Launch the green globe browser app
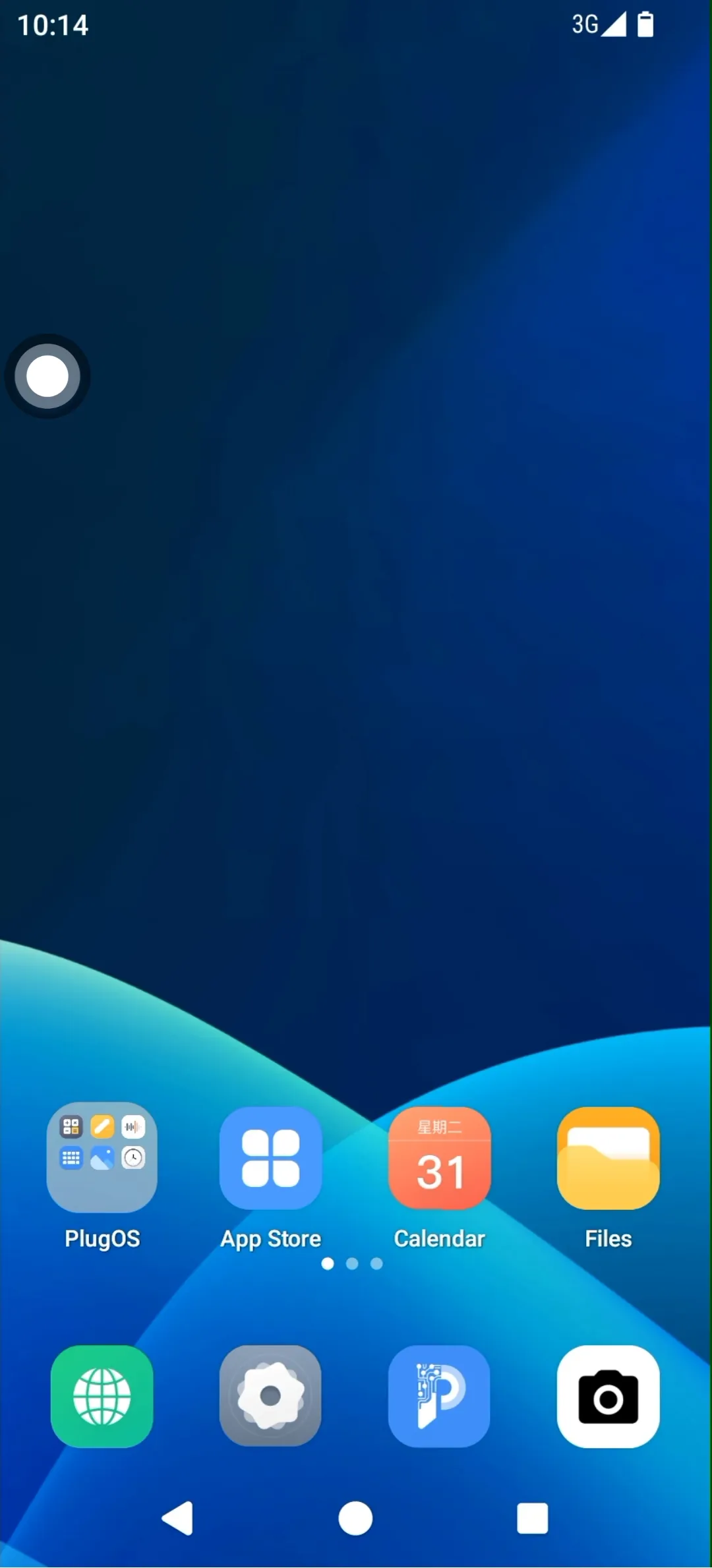Screen dimensions: 712x1568 pyautogui.click(x=102, y=1396)
